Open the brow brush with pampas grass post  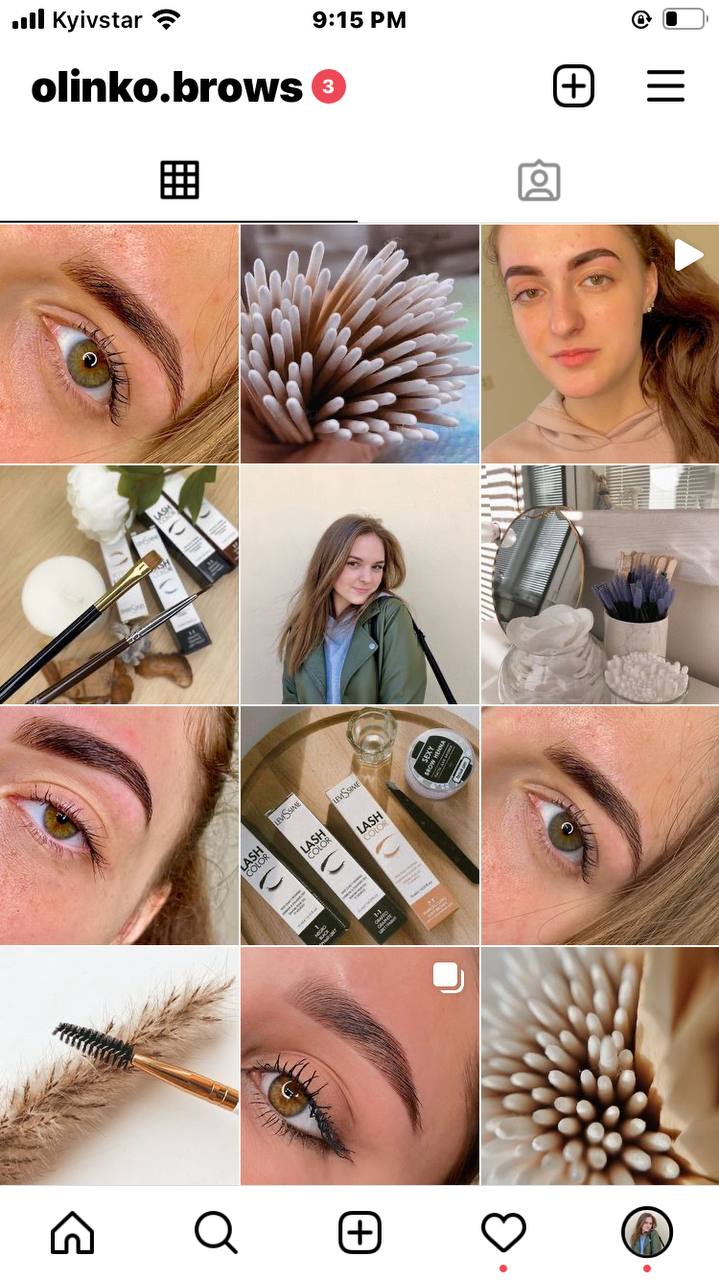[x=119, y=1066]
